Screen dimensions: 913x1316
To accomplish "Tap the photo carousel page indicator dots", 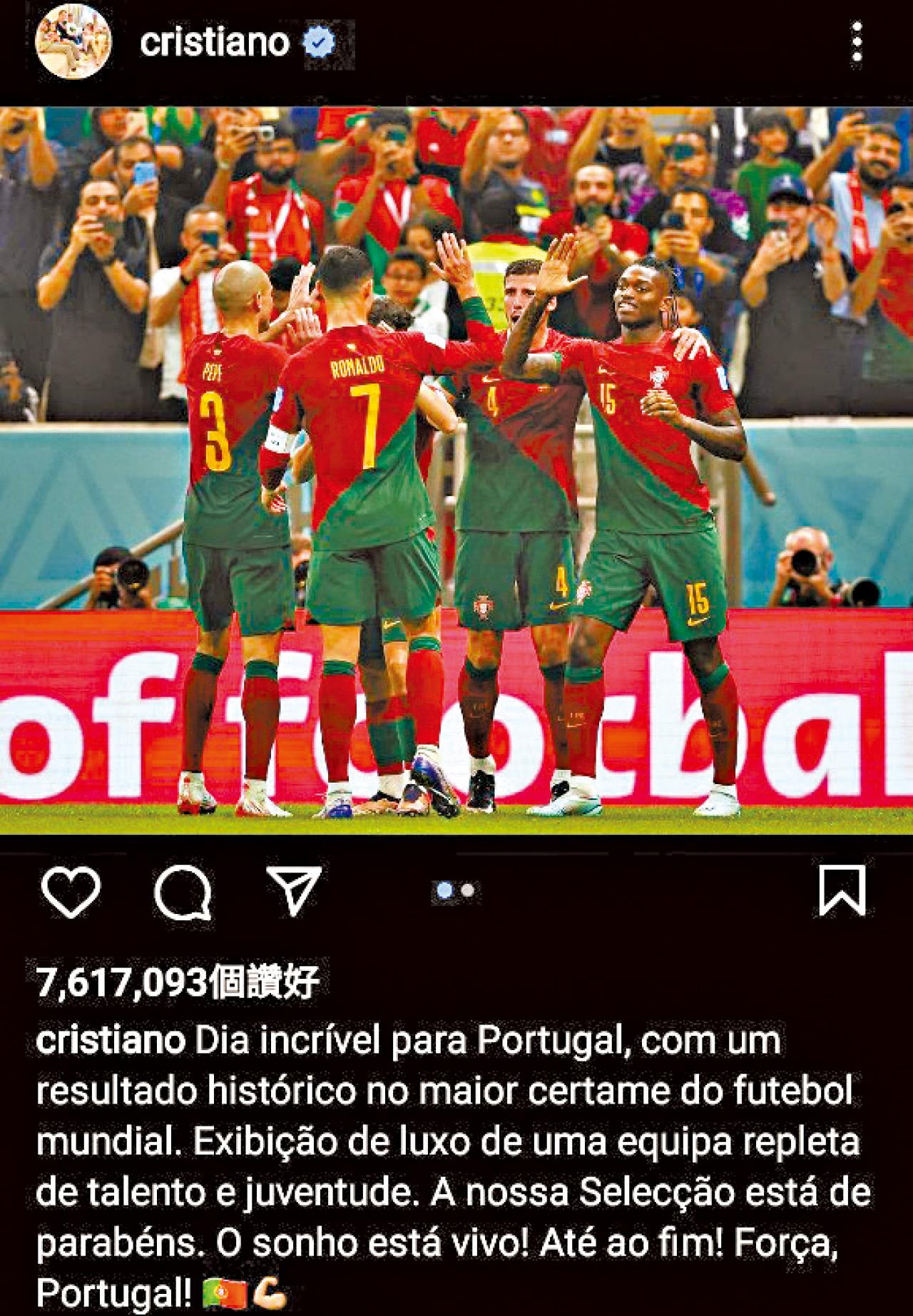I will pyautogui.click(x=456, y=890).
